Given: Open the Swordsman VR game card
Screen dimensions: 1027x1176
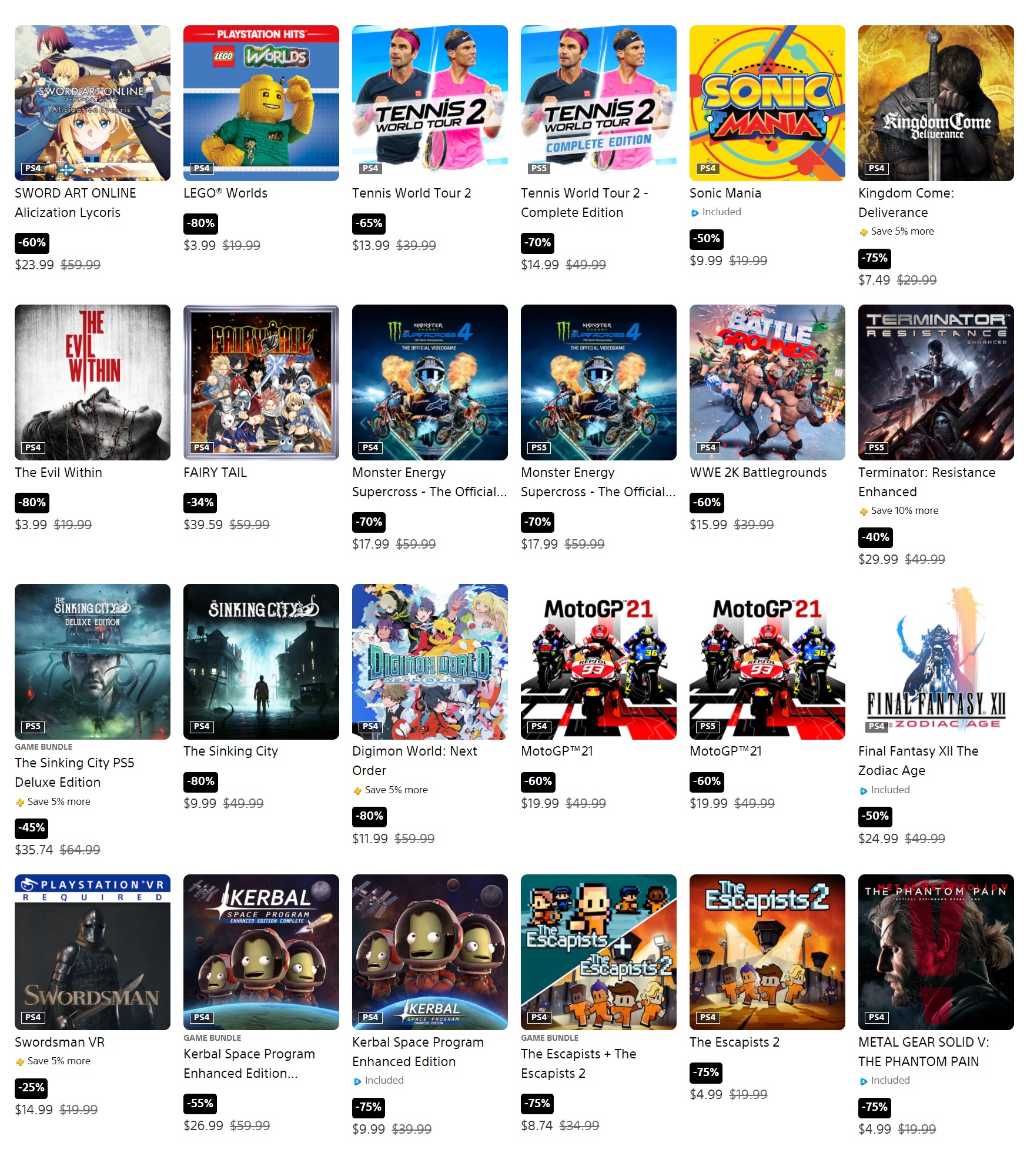Looking at the screenshot, I should click(x=92, y=952).
